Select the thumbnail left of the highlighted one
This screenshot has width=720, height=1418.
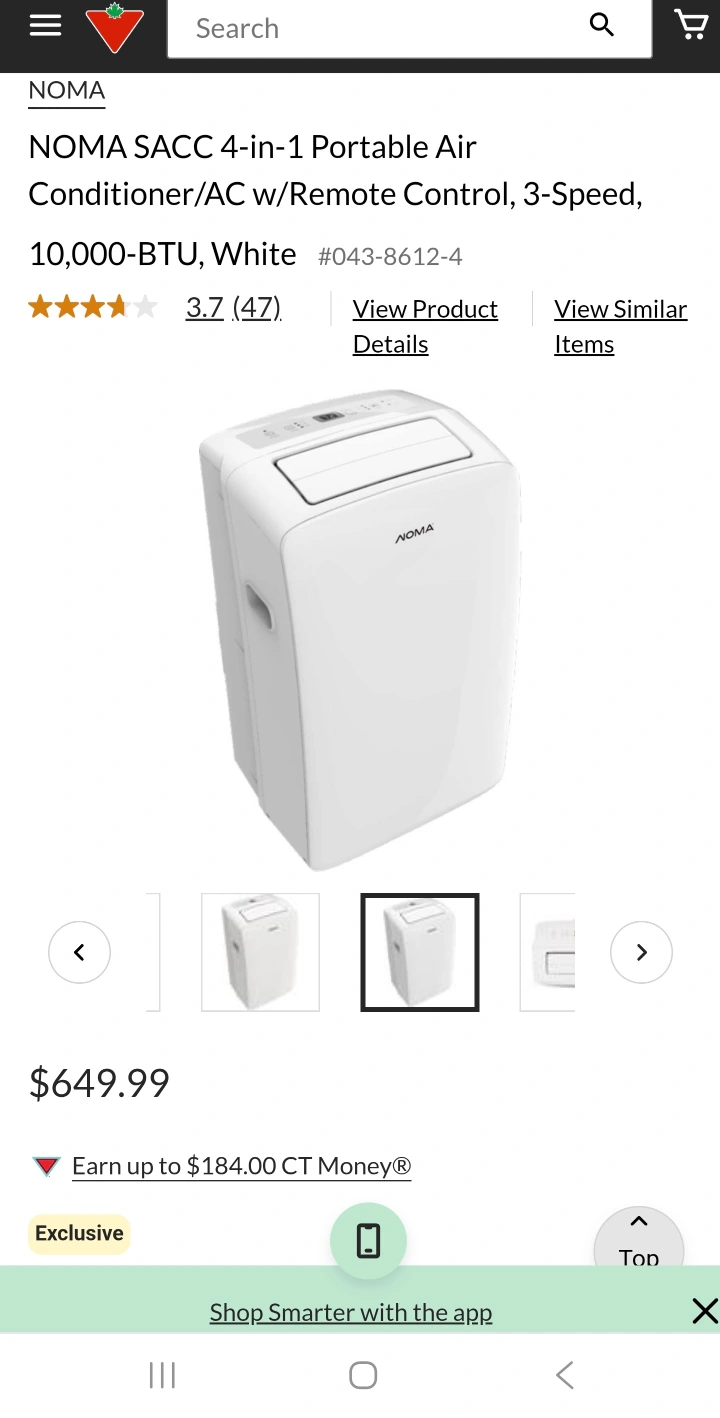(260, 952)
